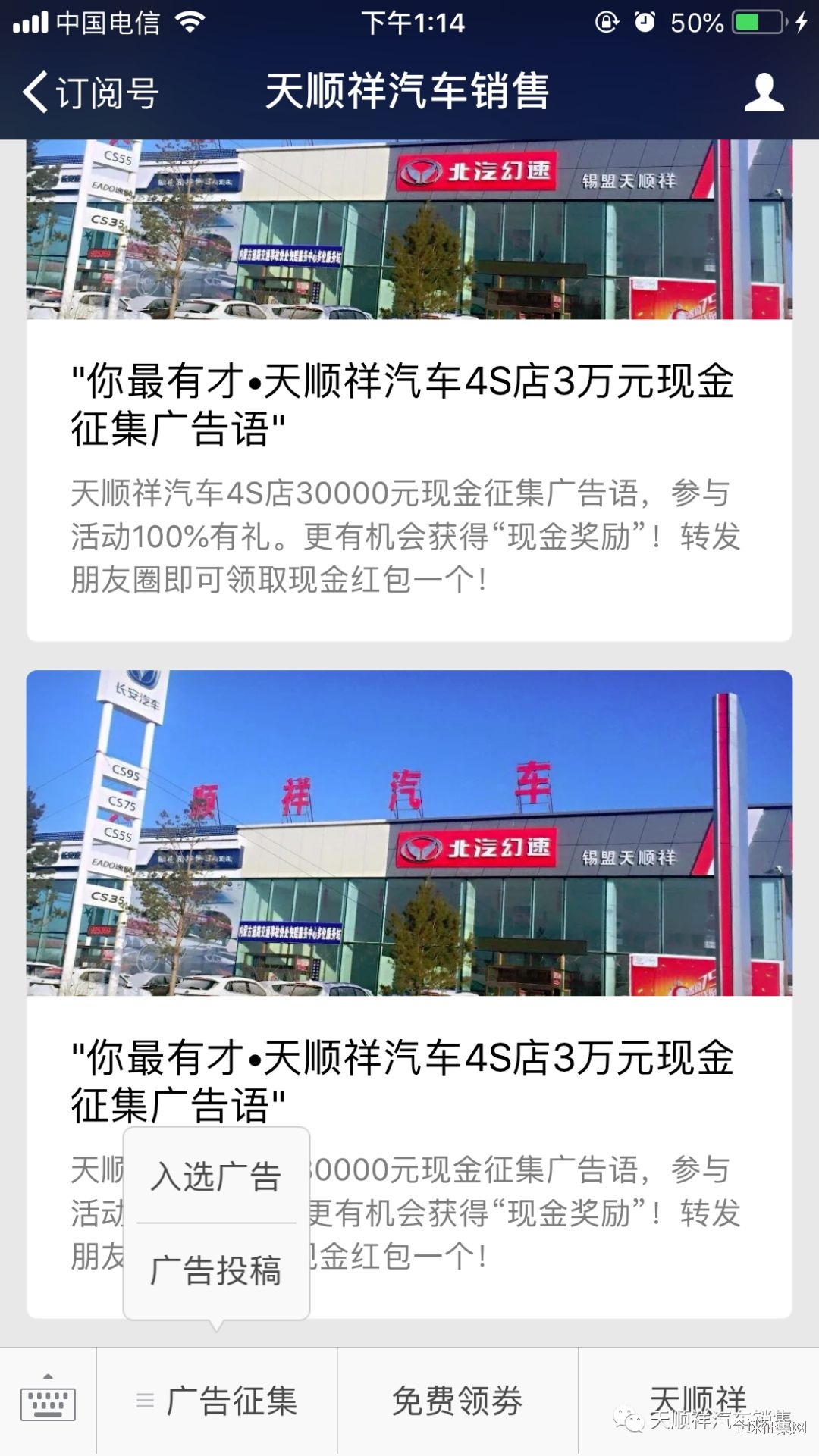Screen dimensions: 819x1456
Task: Open the account profile icon
Action: pos(763,92)
